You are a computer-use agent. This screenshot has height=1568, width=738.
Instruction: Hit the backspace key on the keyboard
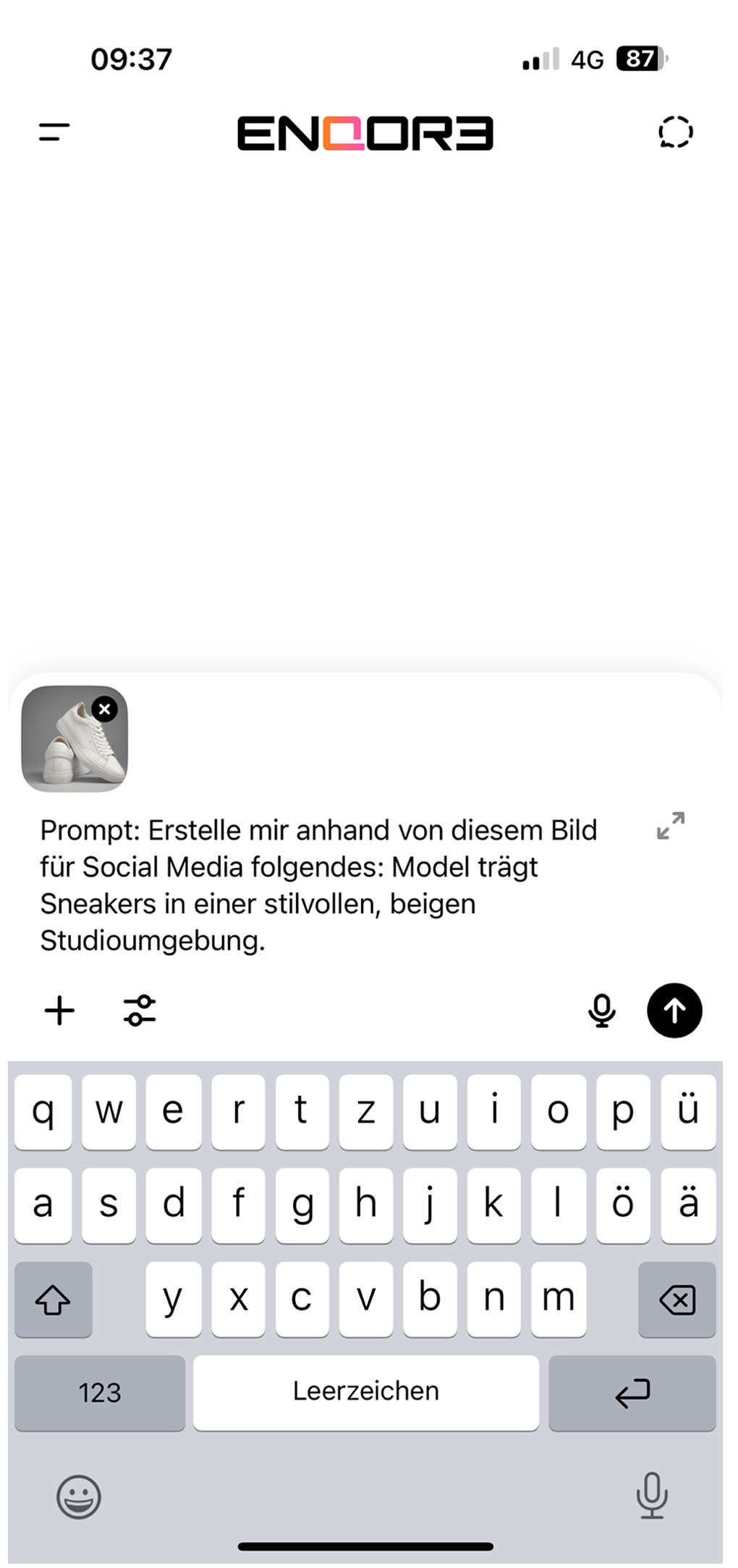676,1300
